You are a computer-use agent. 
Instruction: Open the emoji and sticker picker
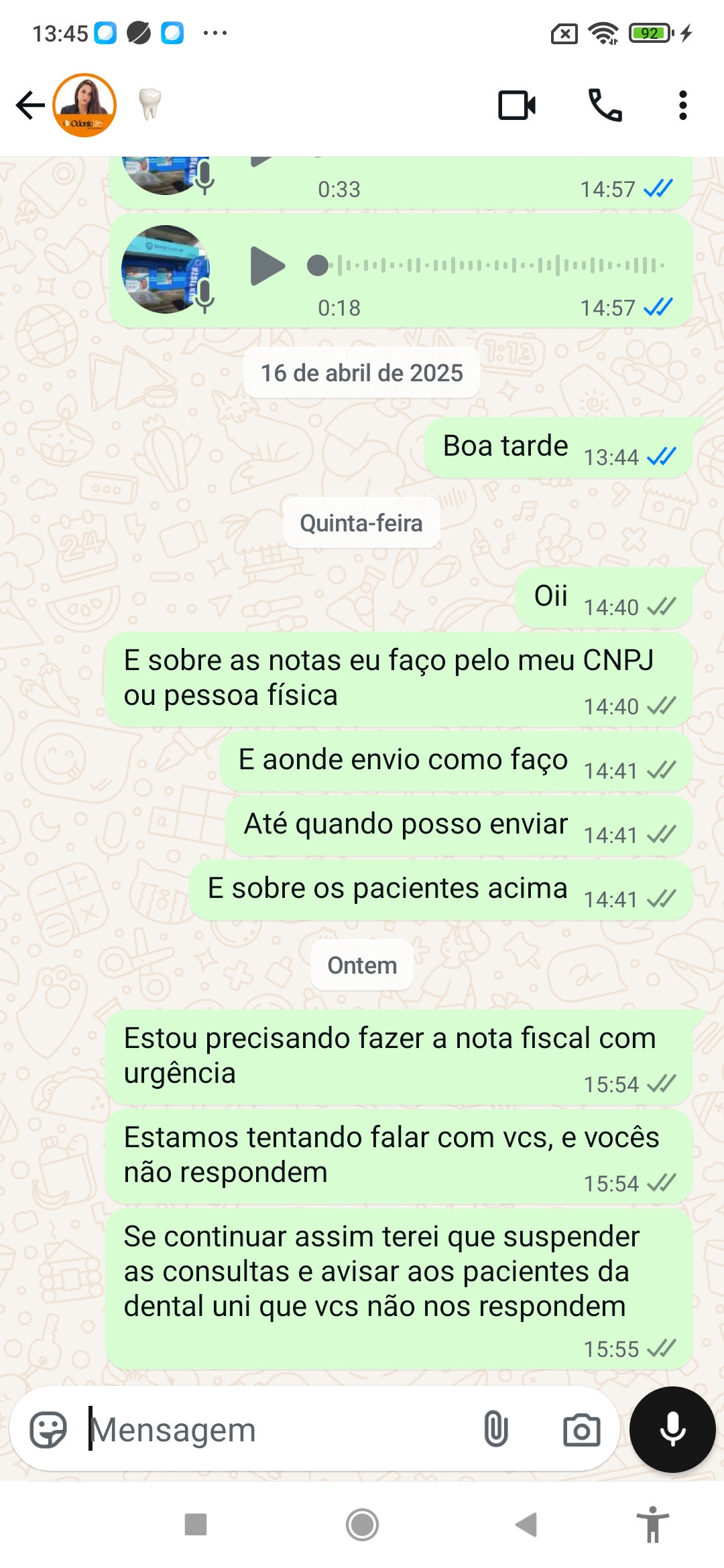(48, 1429)
